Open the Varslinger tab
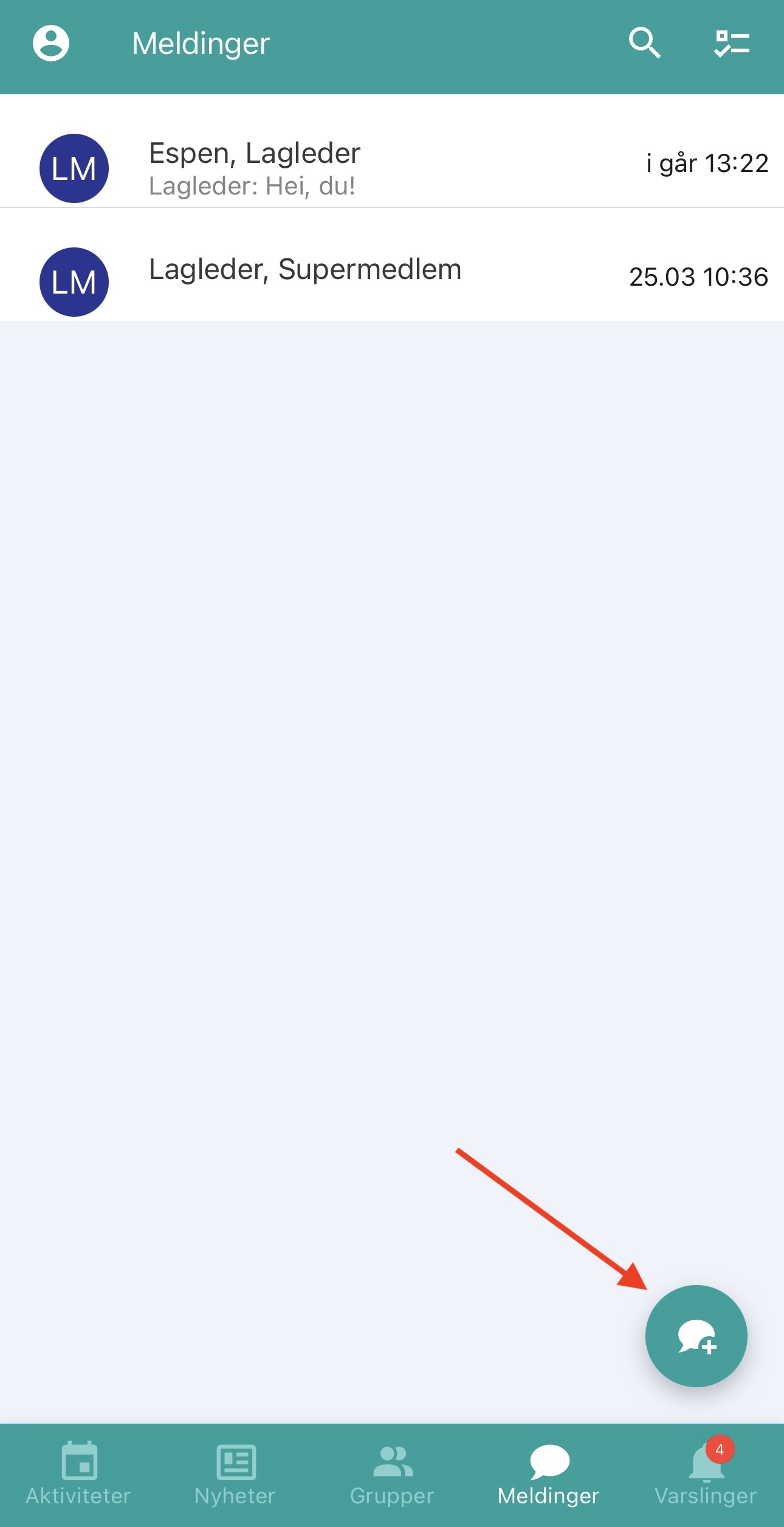Image resolution: width=784 pixels, height=1527 pixels. coord(706,1475)
